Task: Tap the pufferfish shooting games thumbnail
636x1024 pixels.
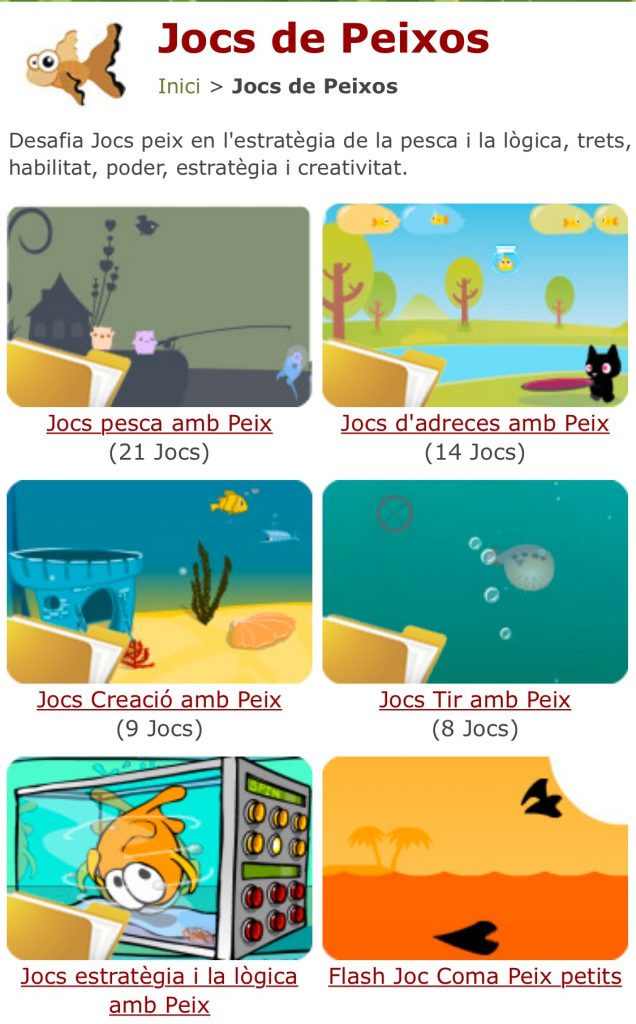Action: (475, 582)
